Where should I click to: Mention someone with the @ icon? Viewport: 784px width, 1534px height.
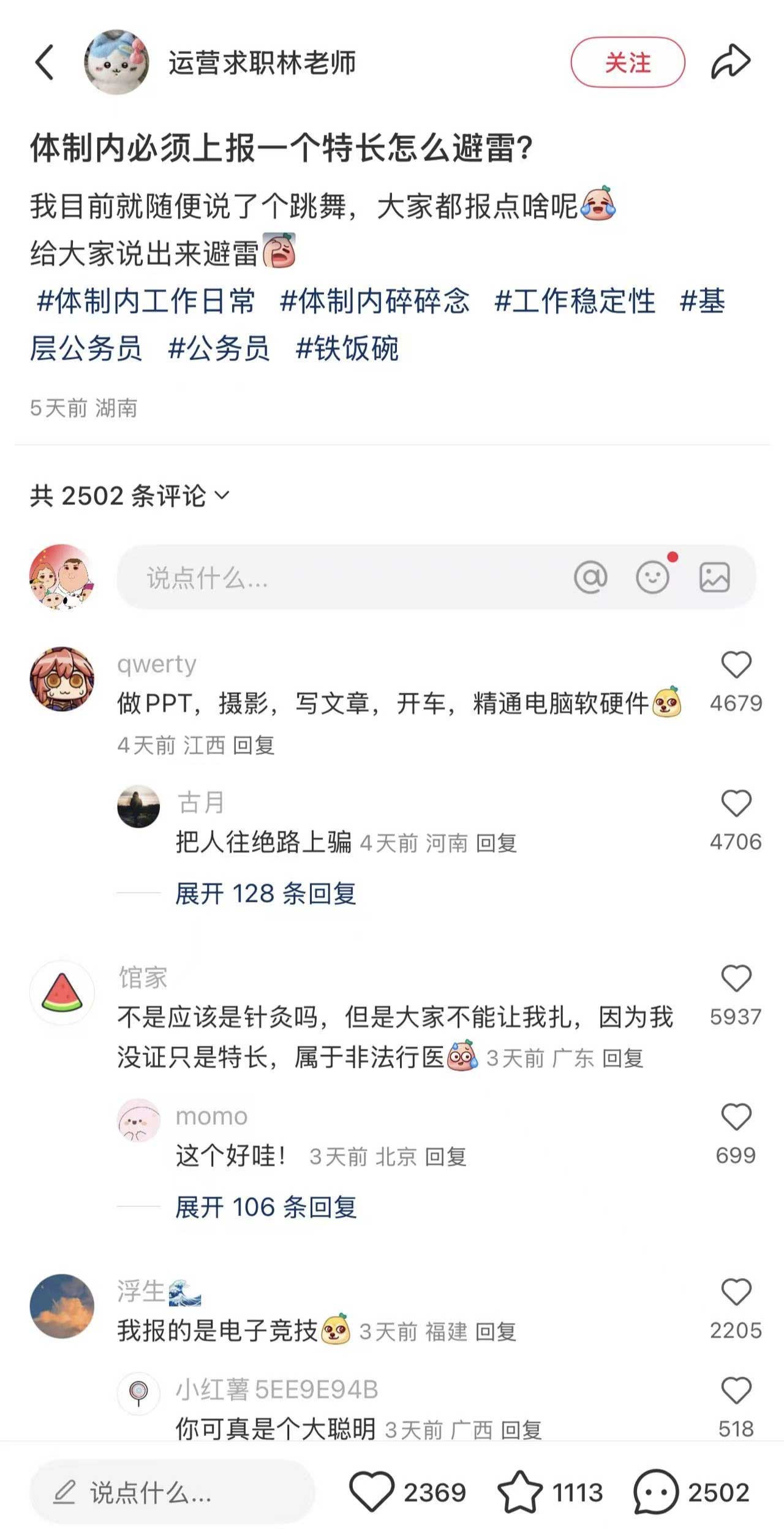point(590,577)
